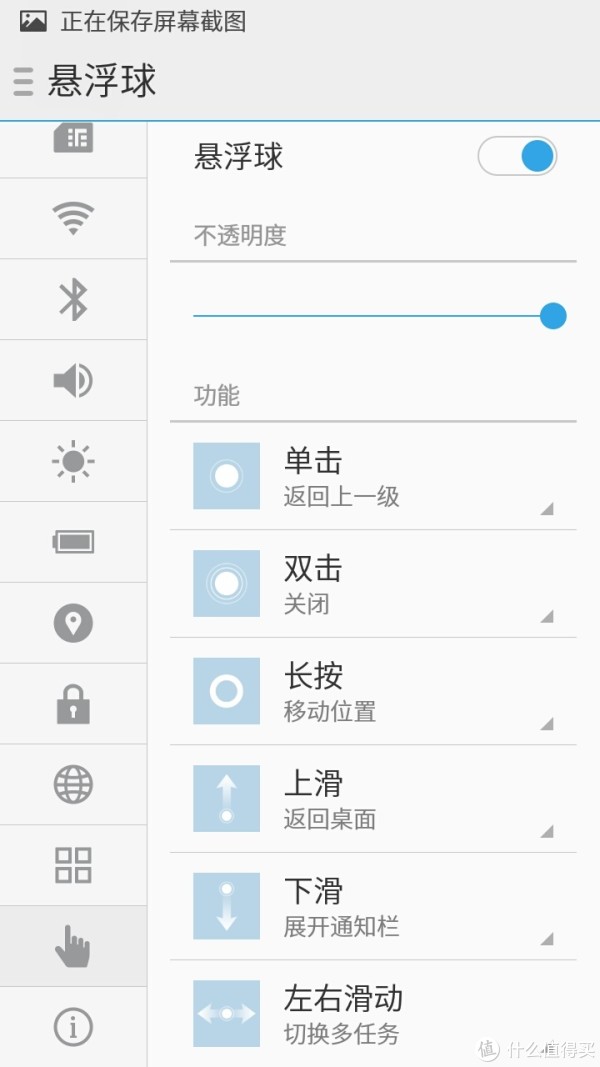
Task: Choose the 下滑 gesture action
Action: [373, 906]
